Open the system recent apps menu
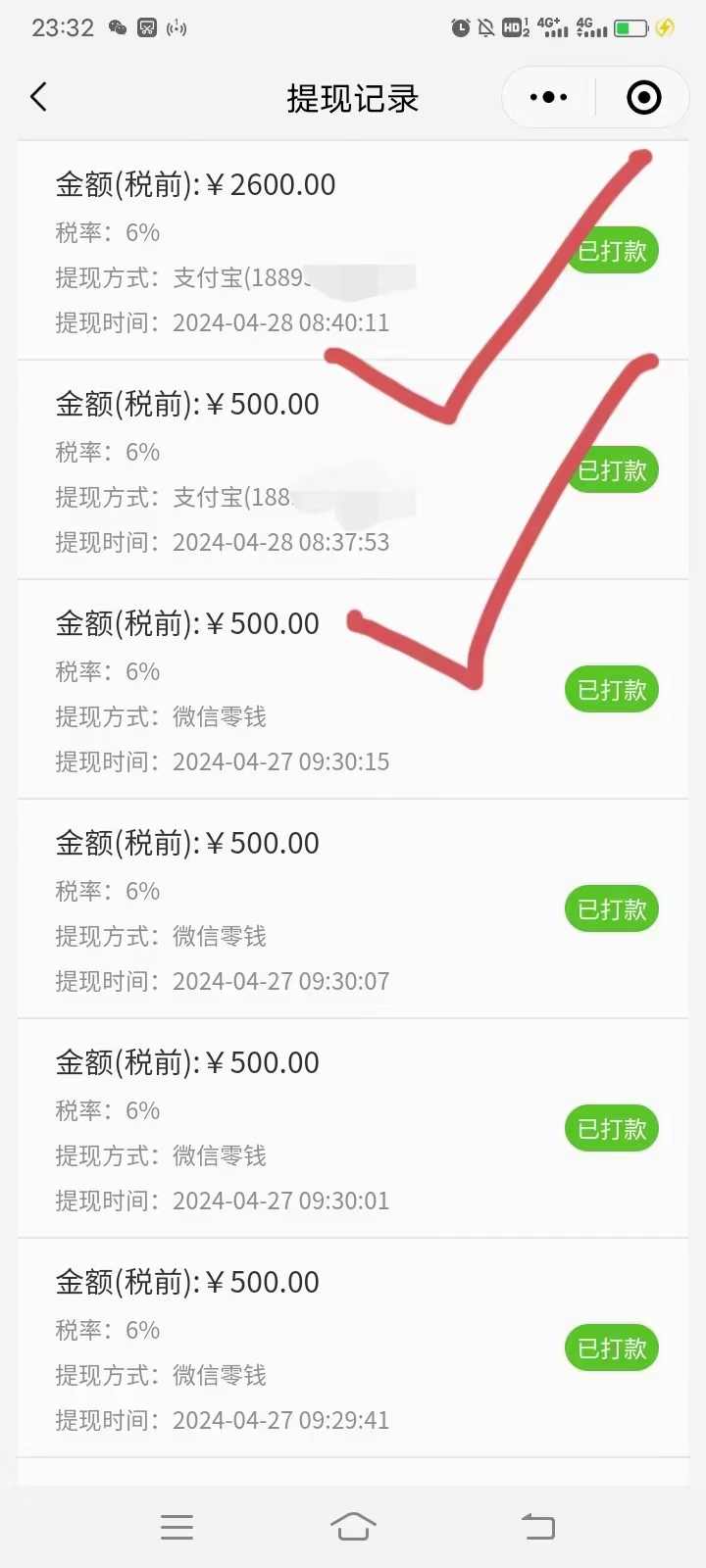 176,1527
